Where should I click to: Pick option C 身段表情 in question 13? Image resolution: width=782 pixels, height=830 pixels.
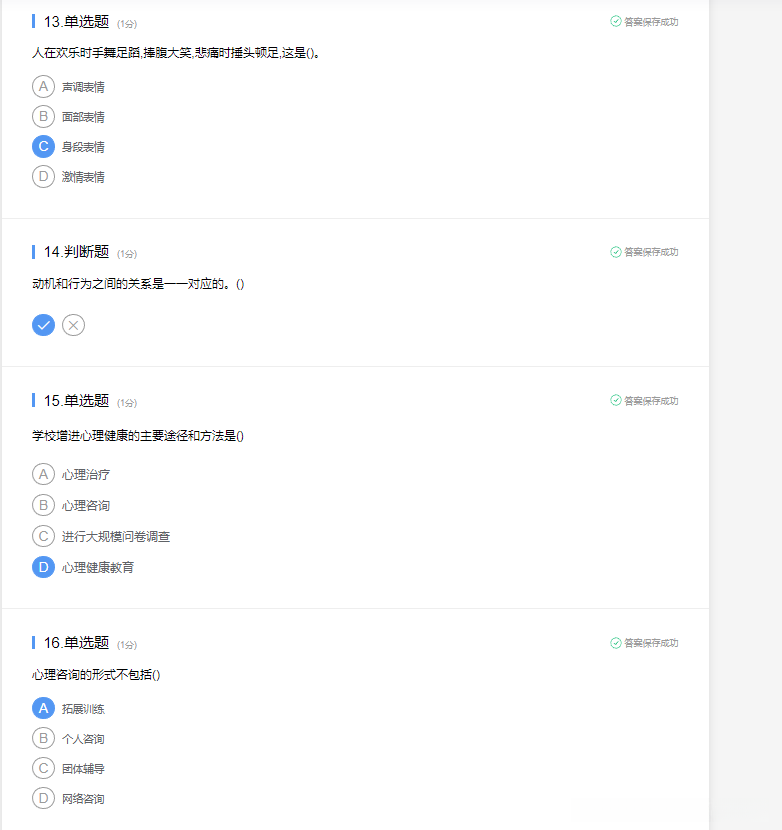point(43,147)
